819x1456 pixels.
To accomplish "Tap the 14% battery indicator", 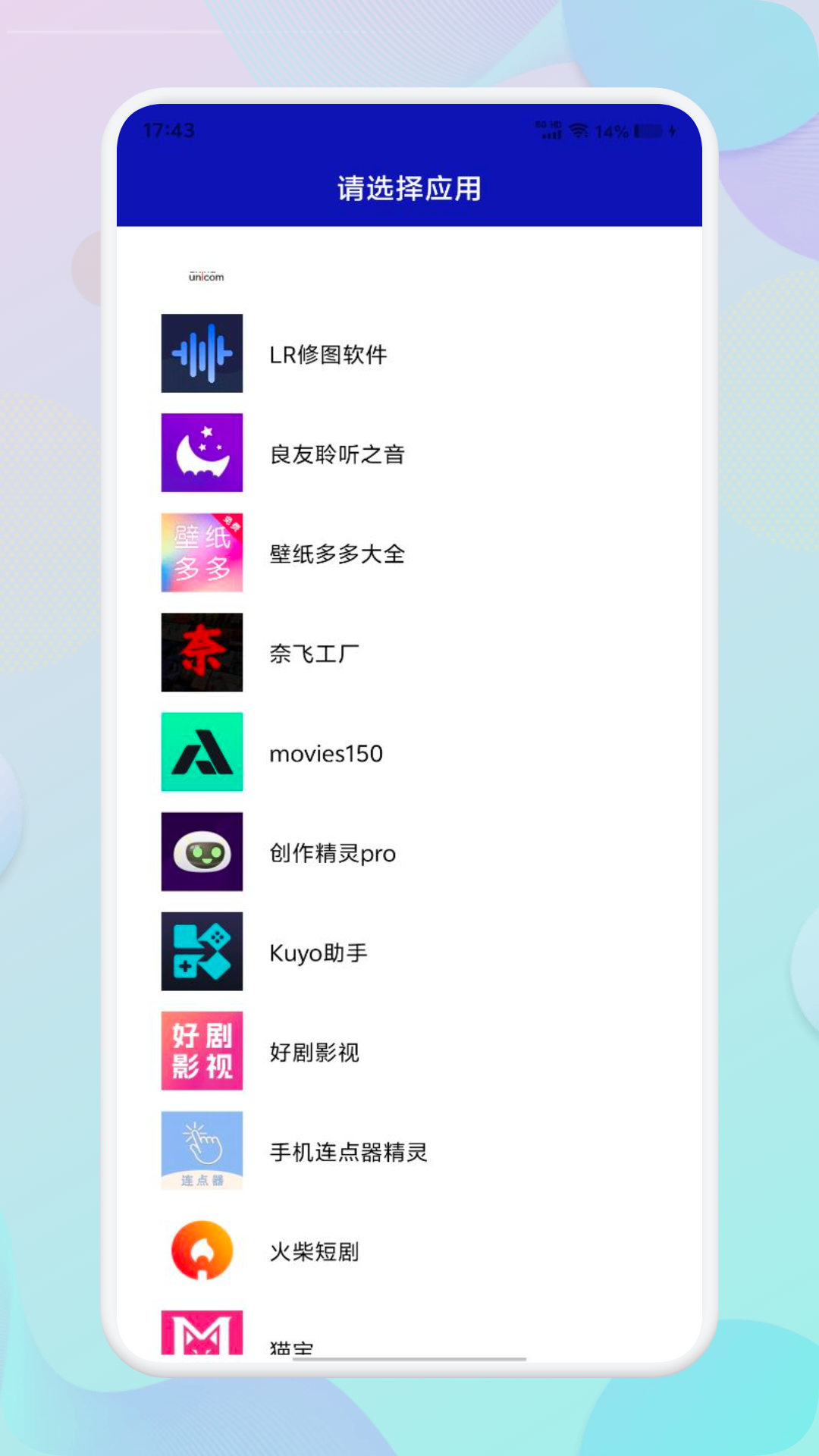I will tap(614, 130).
